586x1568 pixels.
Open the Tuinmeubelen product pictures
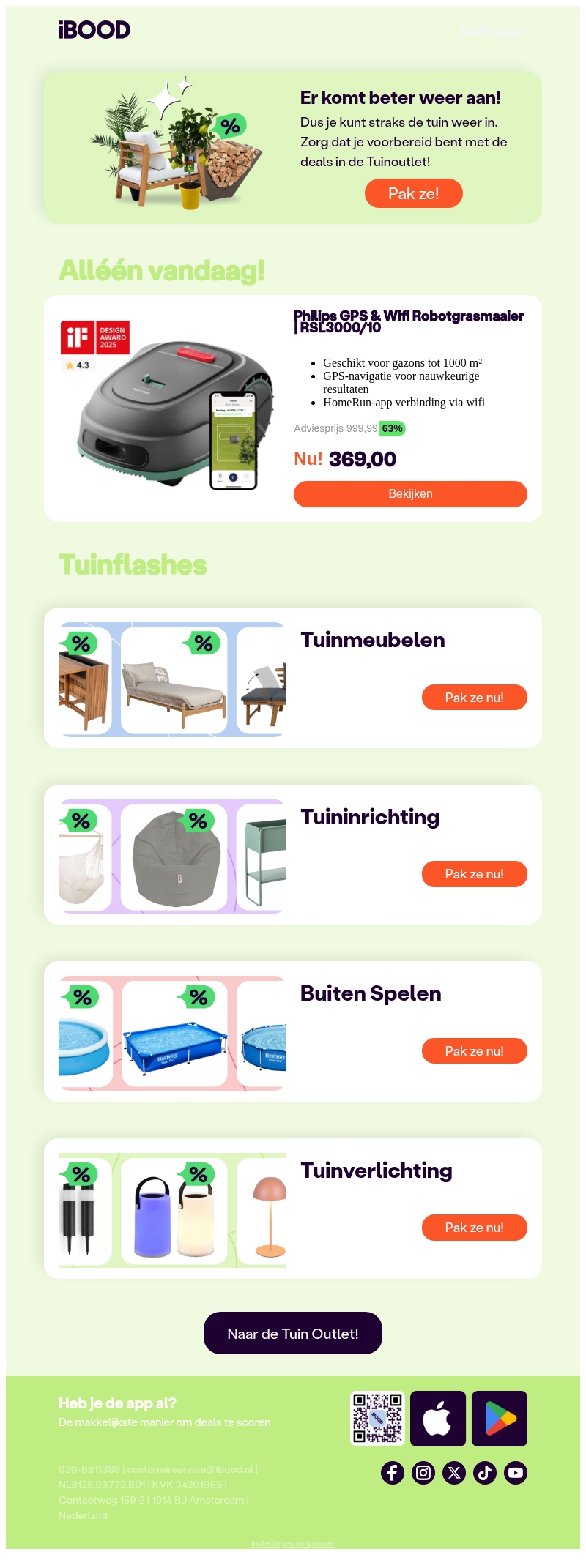click(x=172, y=679)
